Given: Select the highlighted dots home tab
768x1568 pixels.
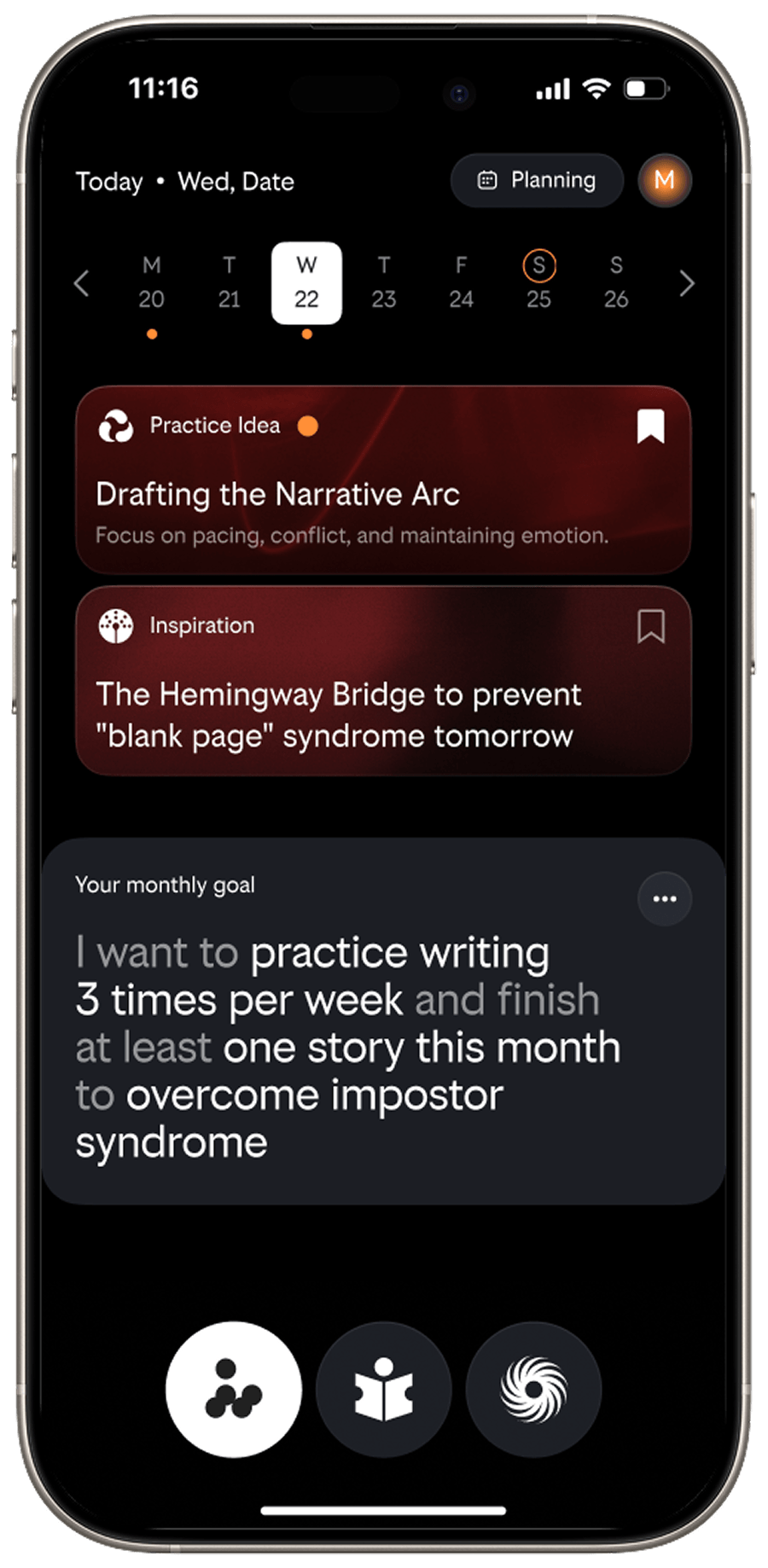Looking at the screenshot, I should 234,1390.
